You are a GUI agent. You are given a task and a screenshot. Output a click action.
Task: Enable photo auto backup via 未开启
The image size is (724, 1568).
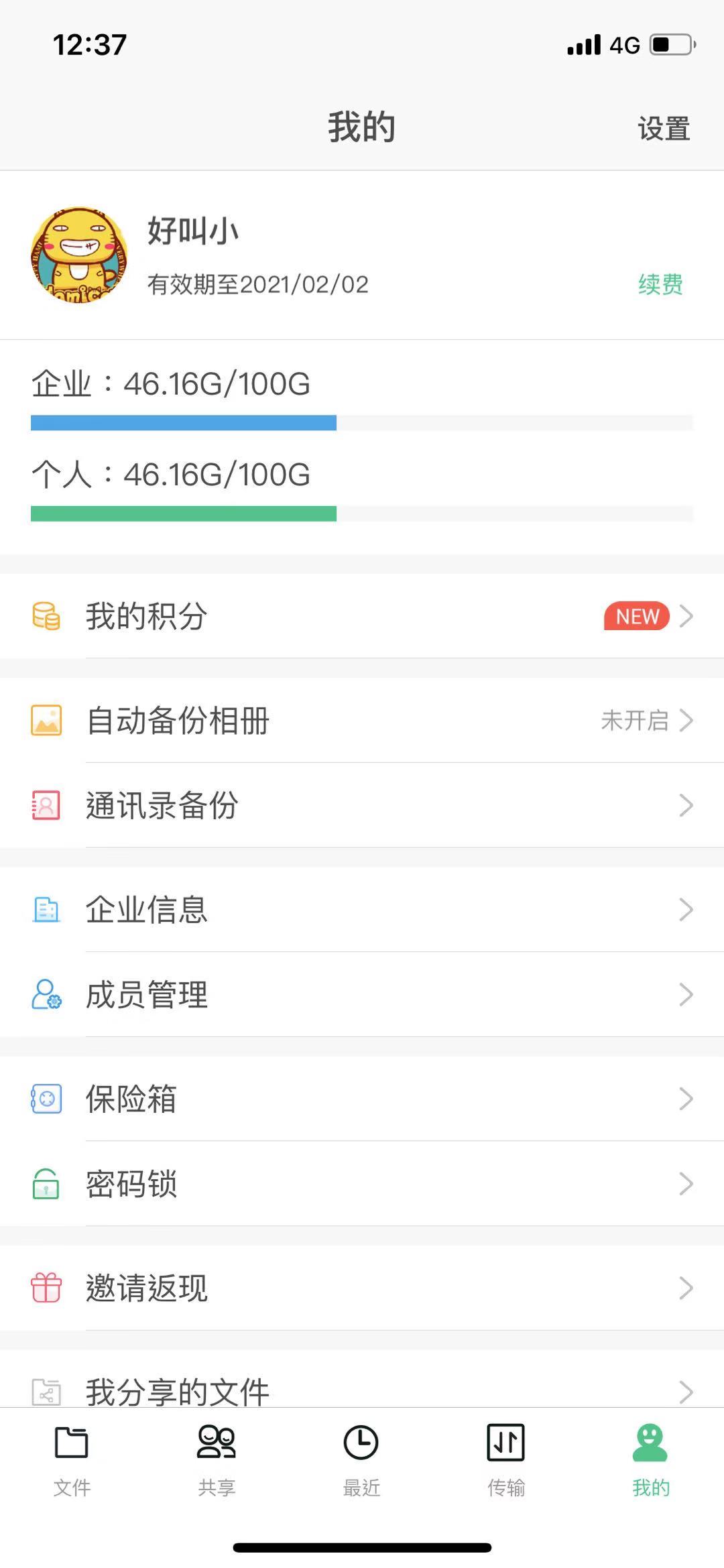point(635,721)
